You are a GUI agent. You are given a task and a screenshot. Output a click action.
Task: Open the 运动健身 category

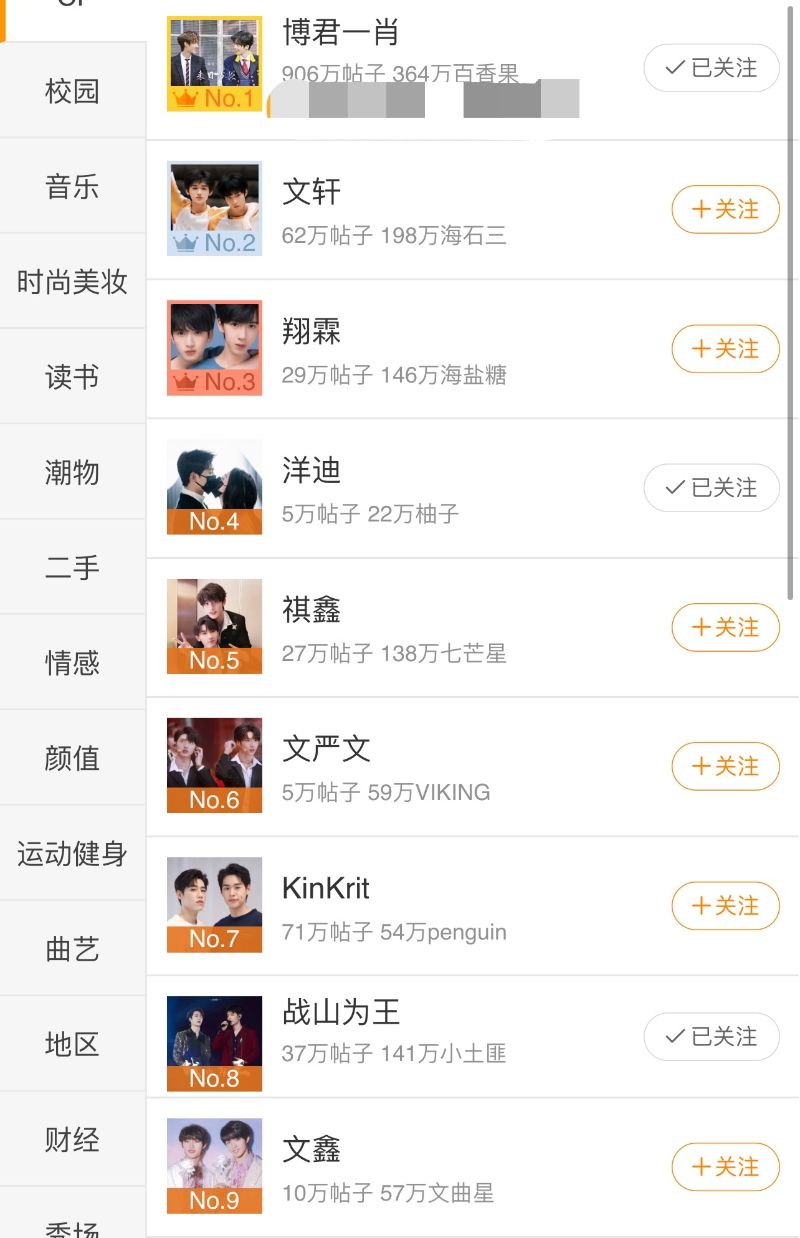[x=72, y=854]
